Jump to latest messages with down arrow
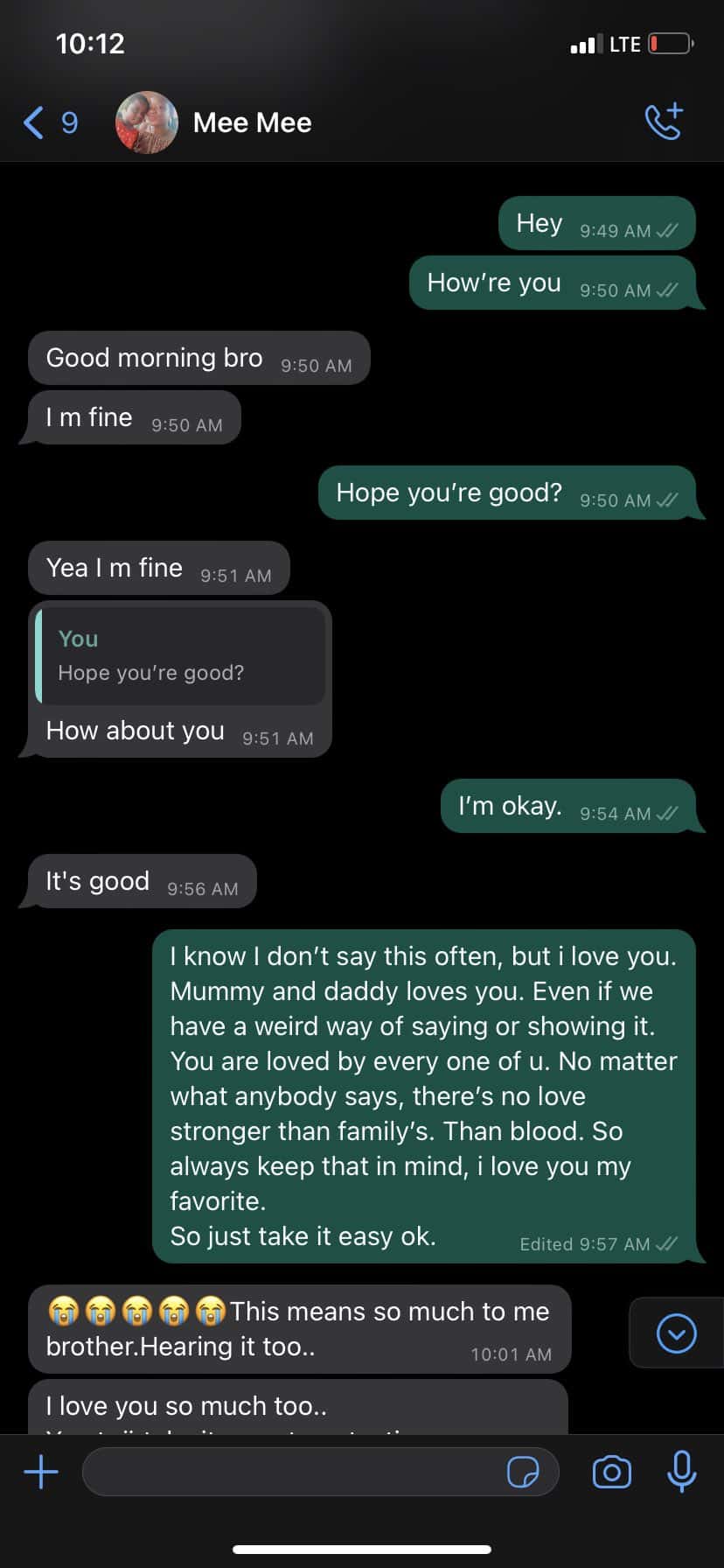 pyautogui.click(x=676, y=1333)
